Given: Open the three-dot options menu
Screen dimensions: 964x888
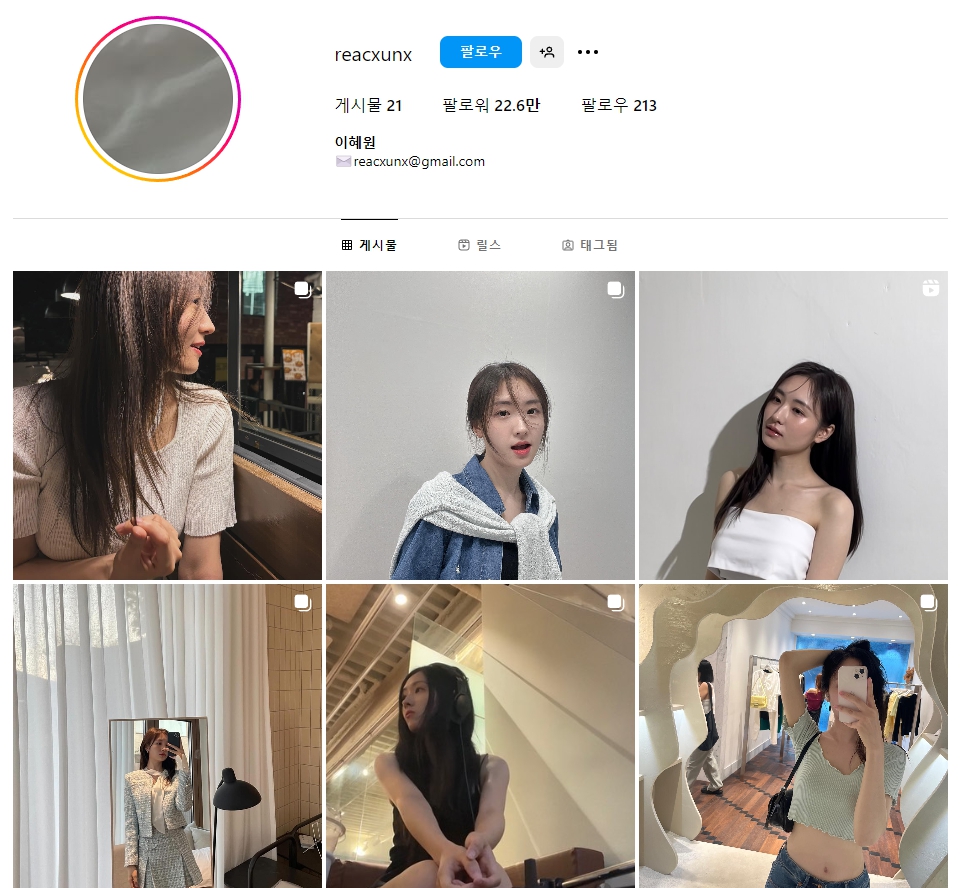Looking at the screenshot, I should coord(588,52).
